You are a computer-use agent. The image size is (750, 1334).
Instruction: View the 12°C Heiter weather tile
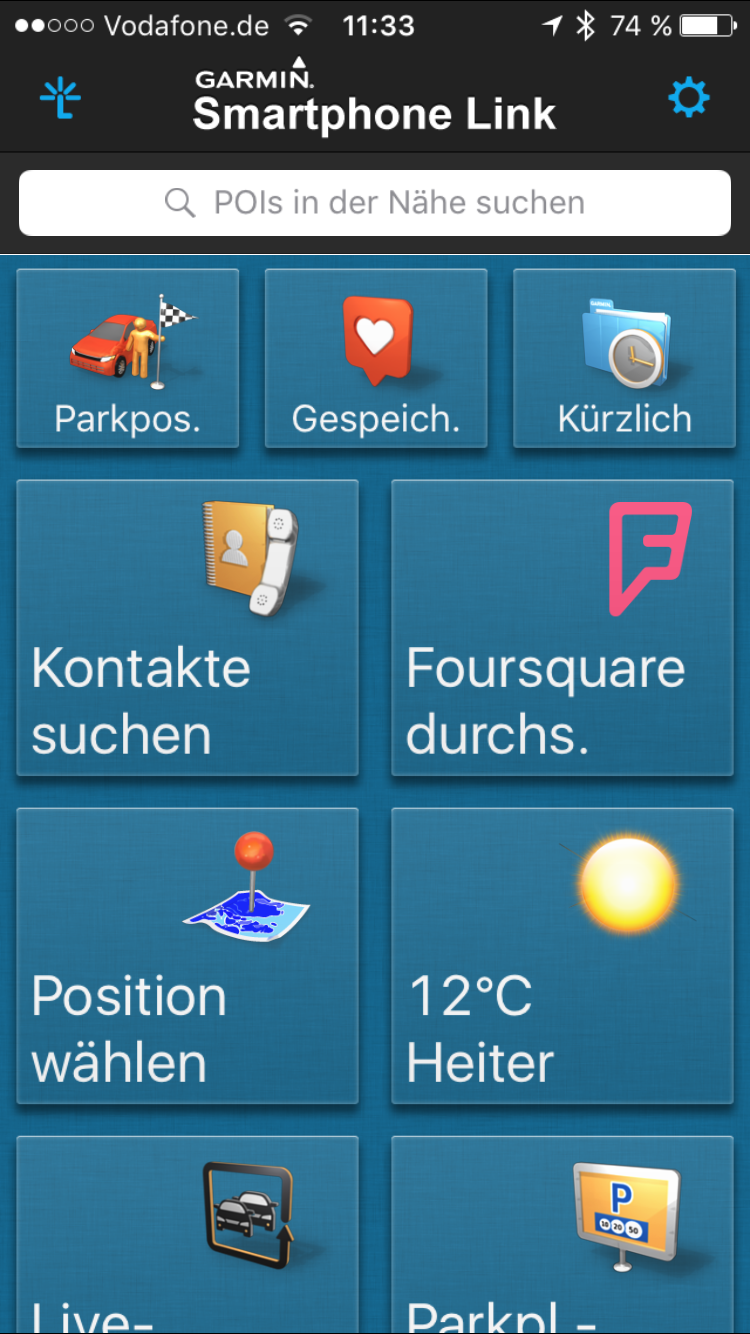point(562,955)
